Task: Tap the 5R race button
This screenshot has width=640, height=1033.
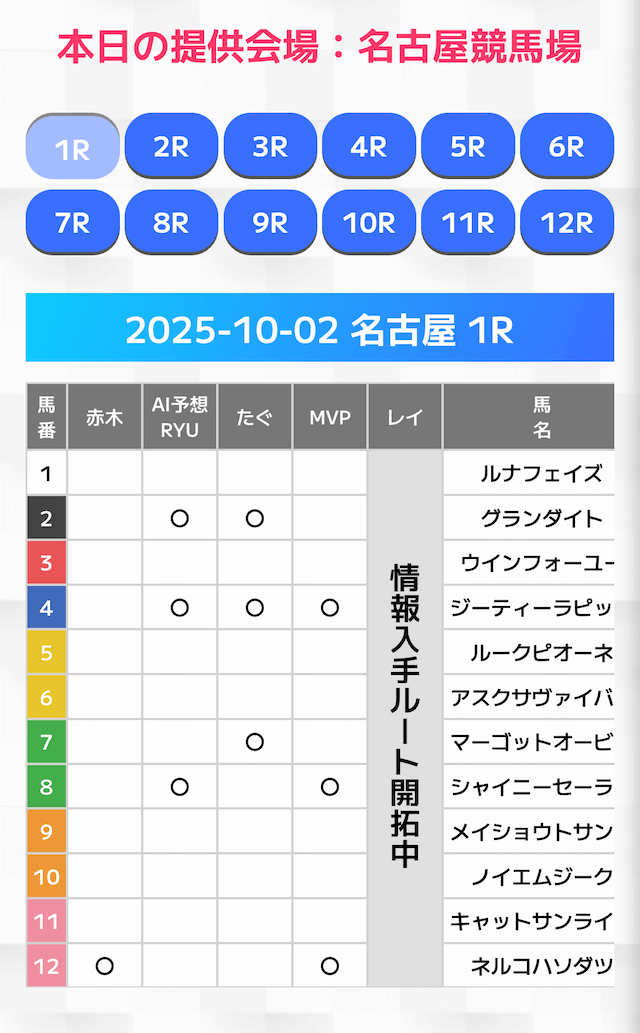Action: [x=468, y=147]
